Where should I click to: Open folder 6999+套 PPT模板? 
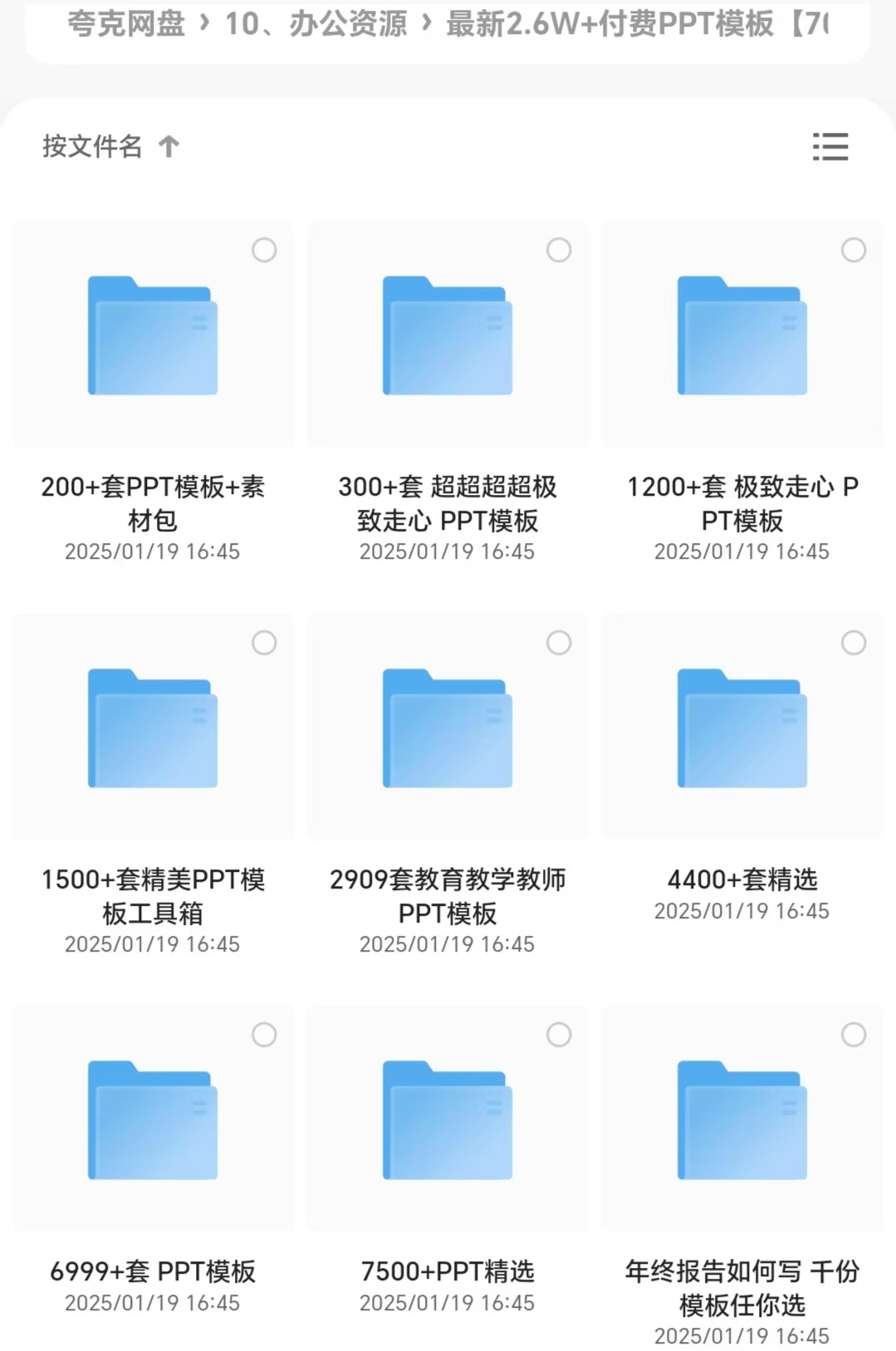(153, 1120)
